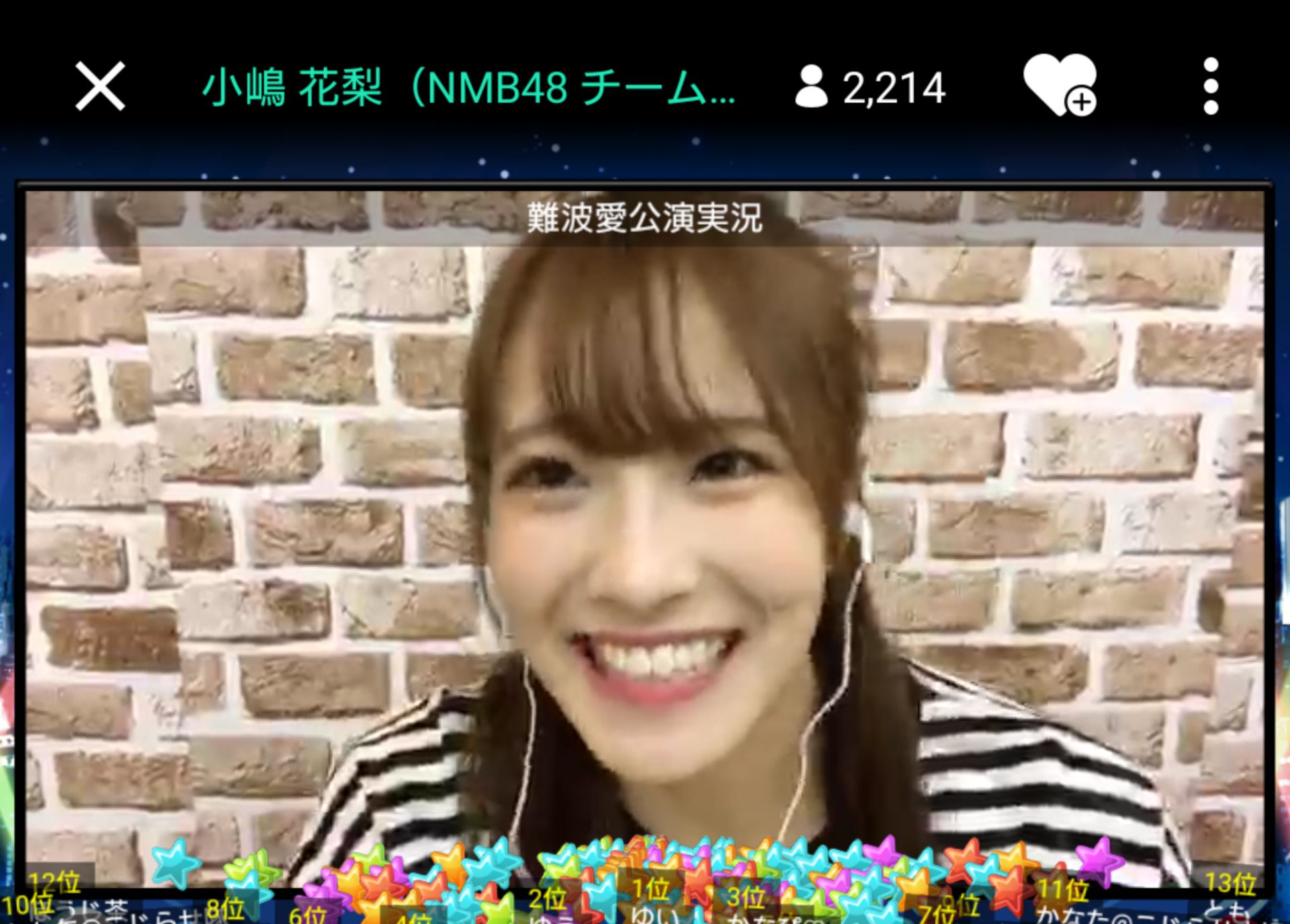Viewport: 1290px width, 924px height.
Task: Open the three-dot overflow menu
Action: 1211,86
